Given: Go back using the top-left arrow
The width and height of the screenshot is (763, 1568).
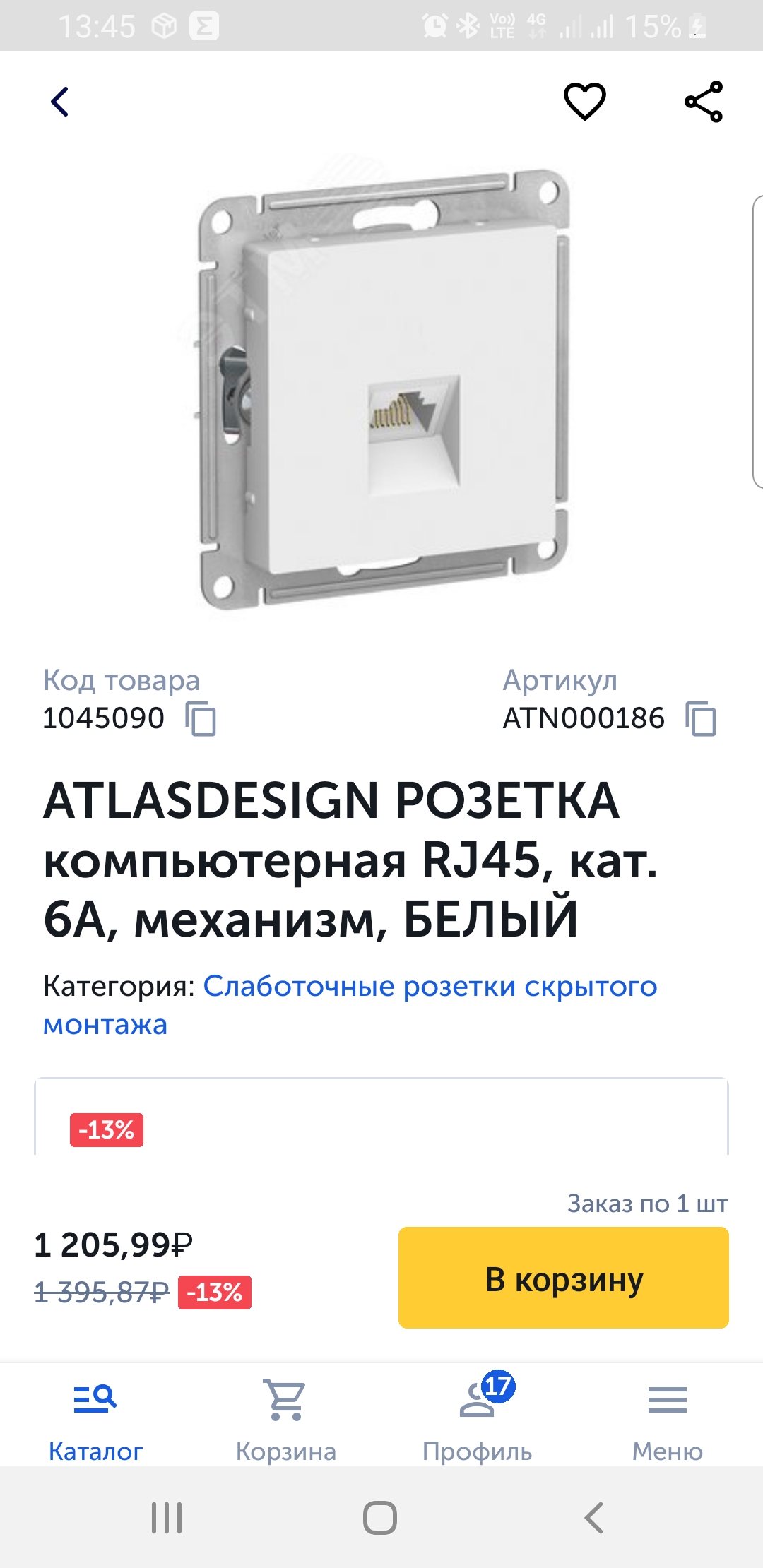Looking at the screenshot, I should [x=61, y=102].
